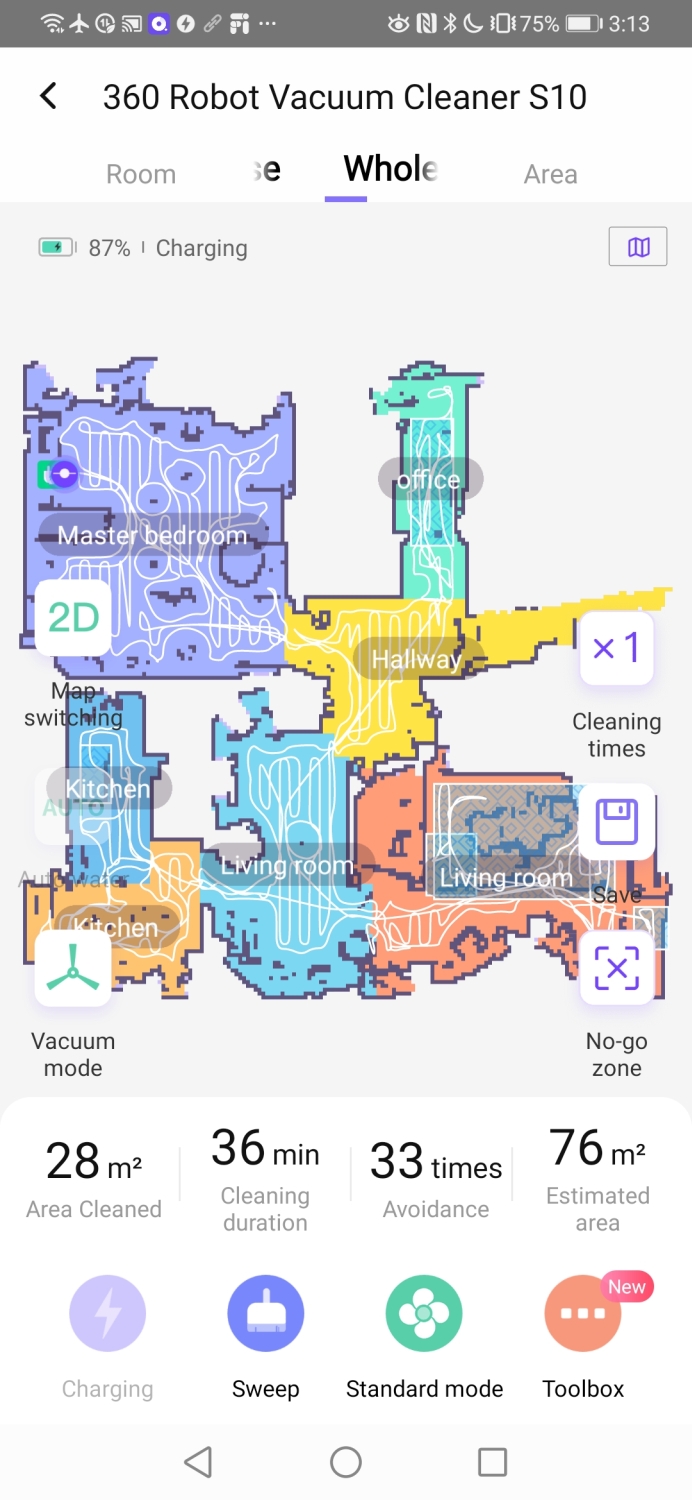
Task: Change cleaning times x1
Action: 617,648
